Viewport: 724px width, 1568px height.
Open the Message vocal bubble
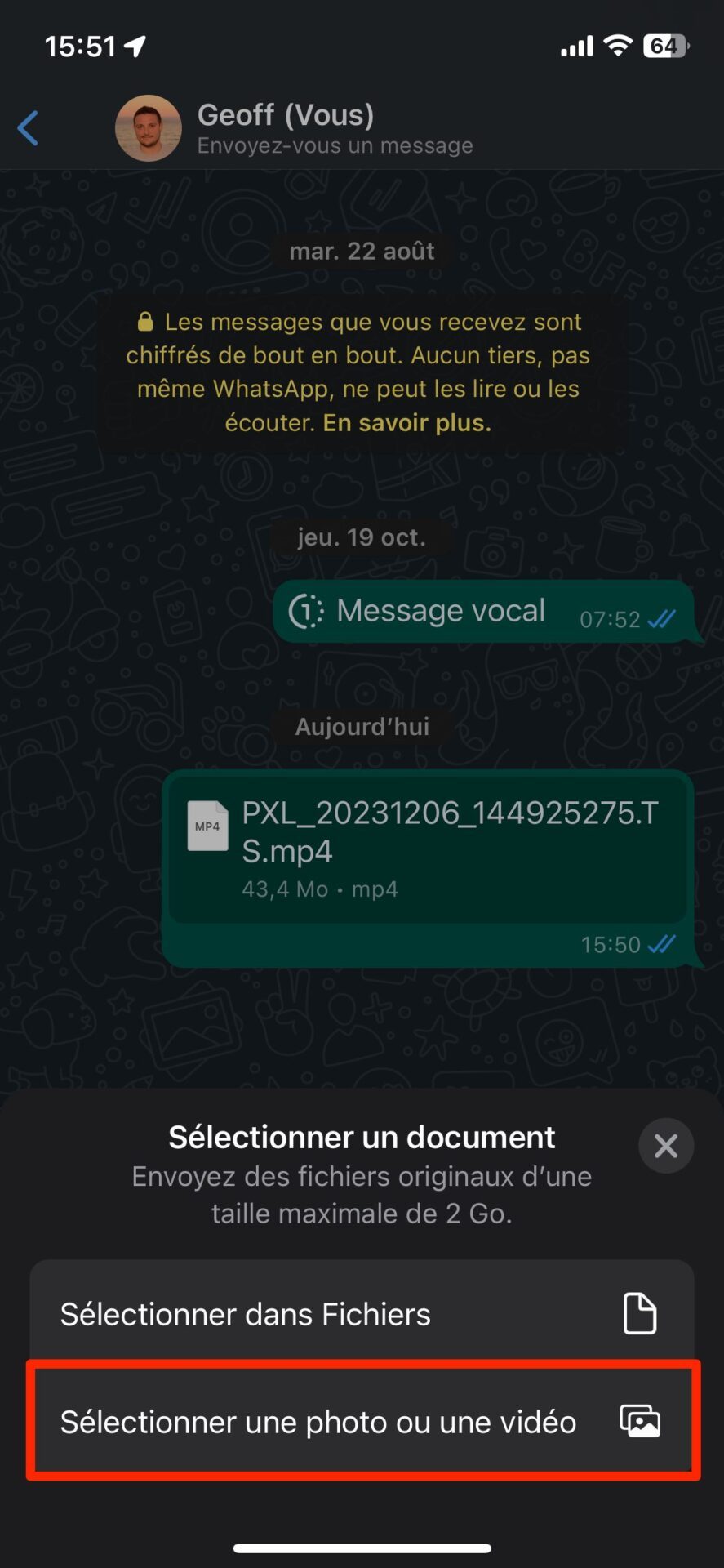[x=483, y=612]
